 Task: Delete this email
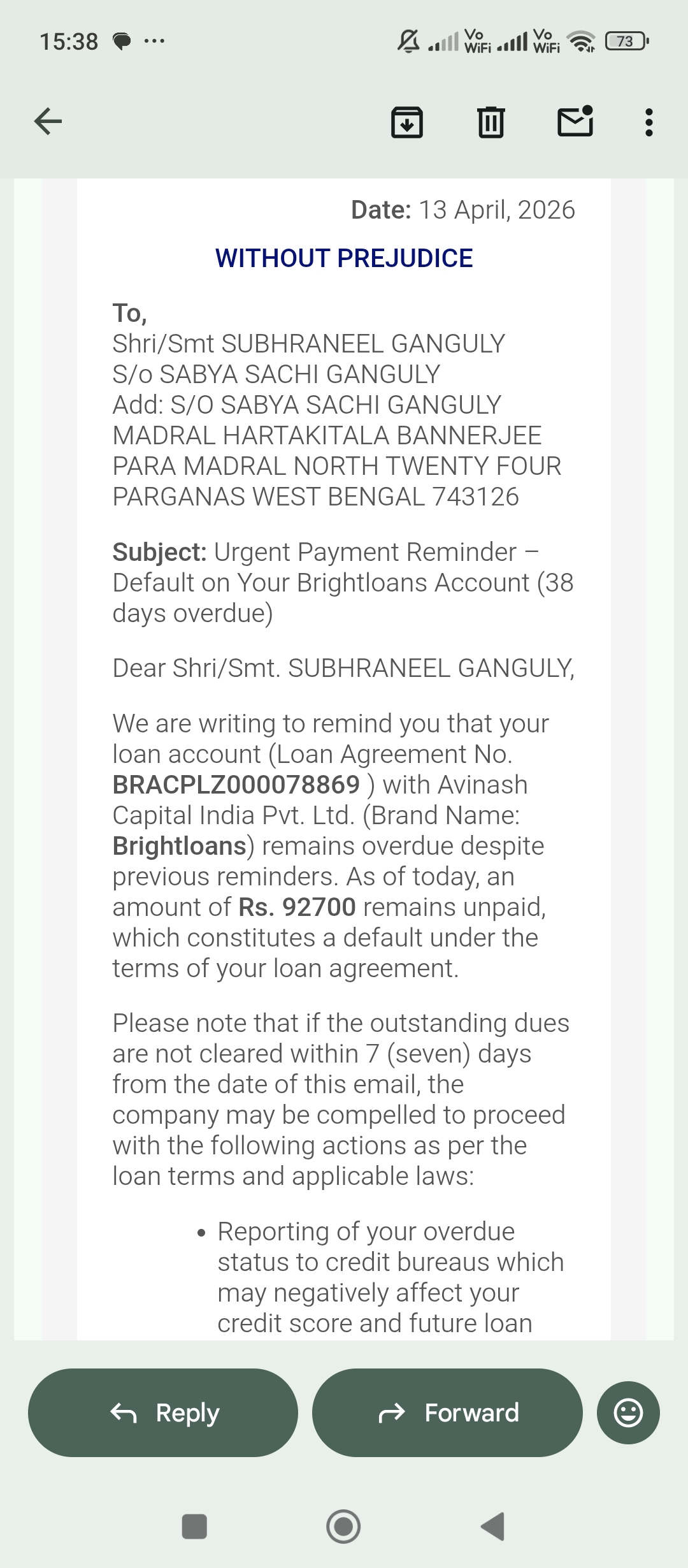tap(491, 122)
